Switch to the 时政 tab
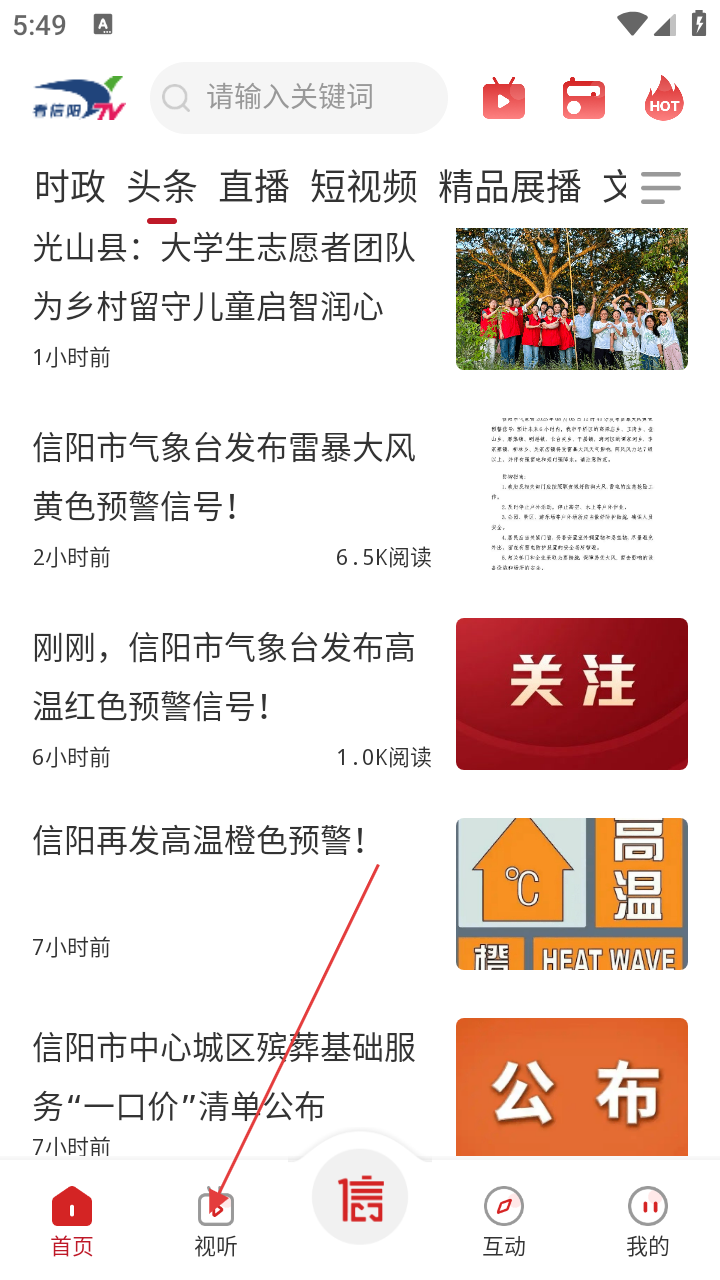This screenshot has height=1280, width=720. pyautogui.click(x=69, y=187)
